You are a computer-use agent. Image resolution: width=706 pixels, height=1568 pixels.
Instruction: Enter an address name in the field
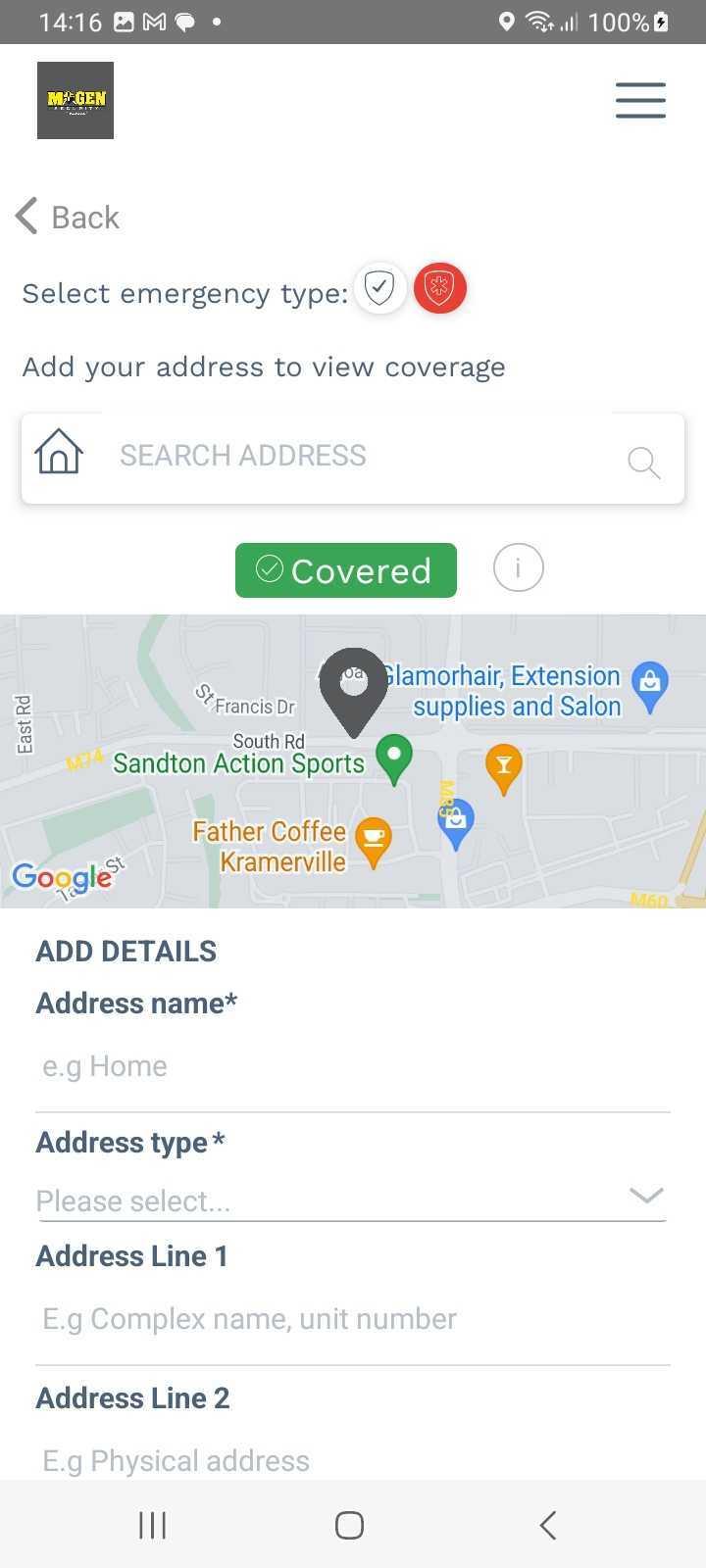click(353, 1066)
